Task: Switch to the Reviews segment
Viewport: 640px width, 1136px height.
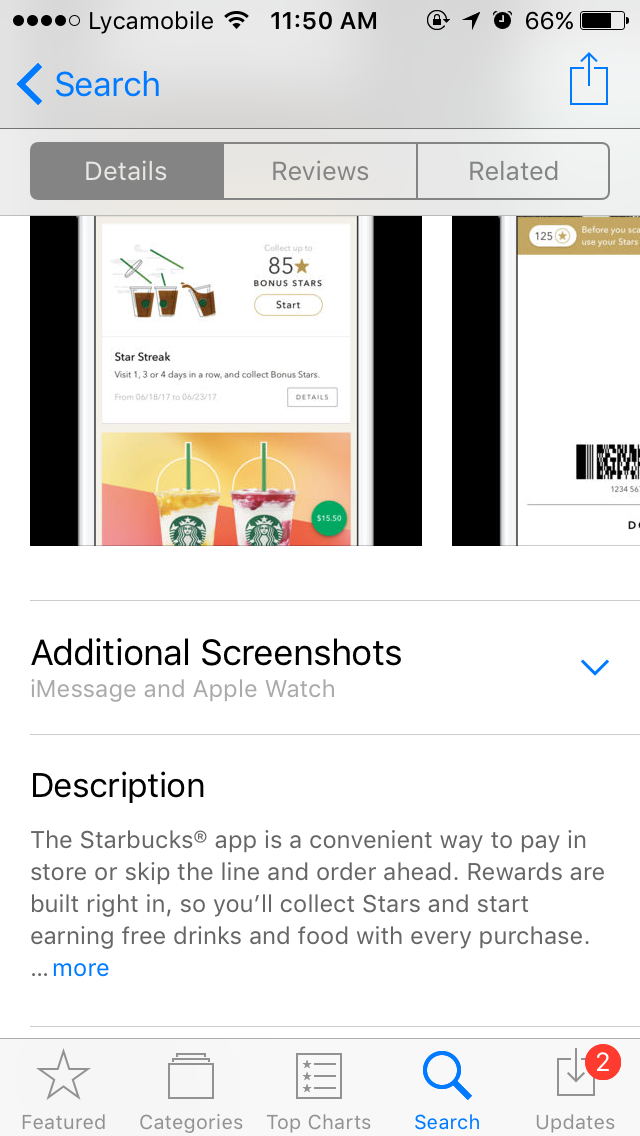Action: click(x=320, y=171)
